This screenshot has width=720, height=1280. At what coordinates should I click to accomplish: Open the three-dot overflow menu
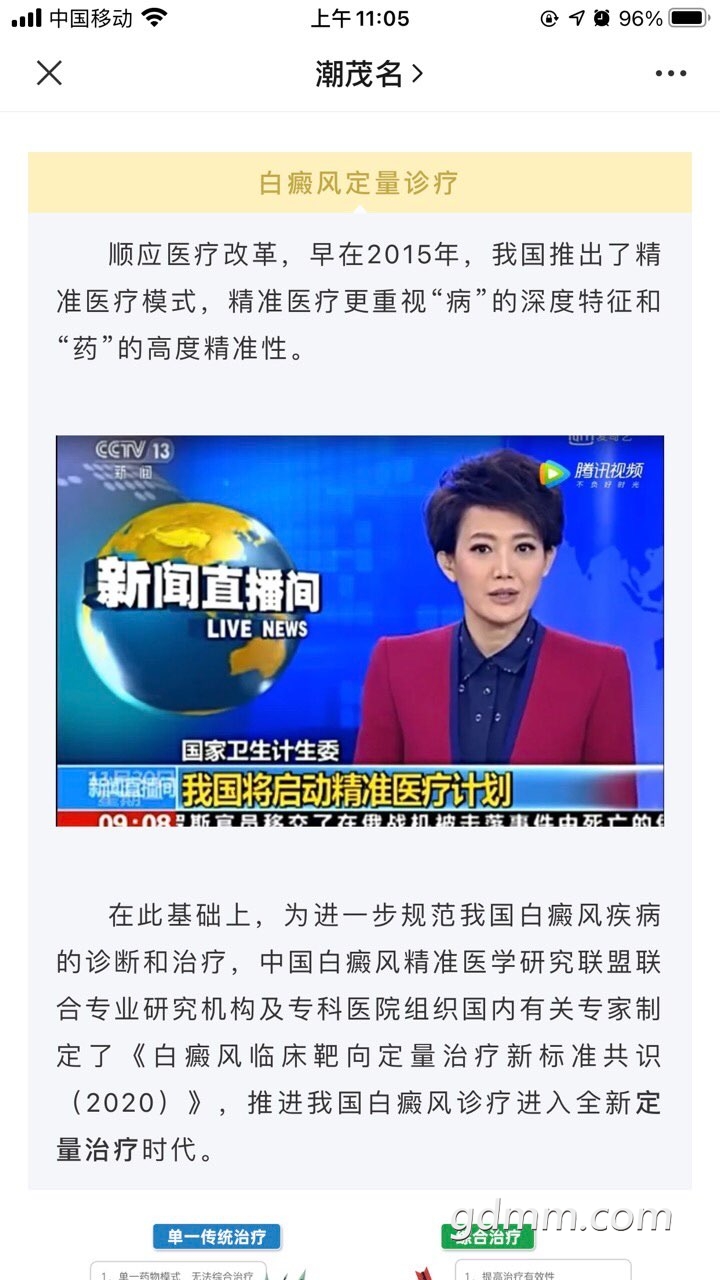pos(670,73)
